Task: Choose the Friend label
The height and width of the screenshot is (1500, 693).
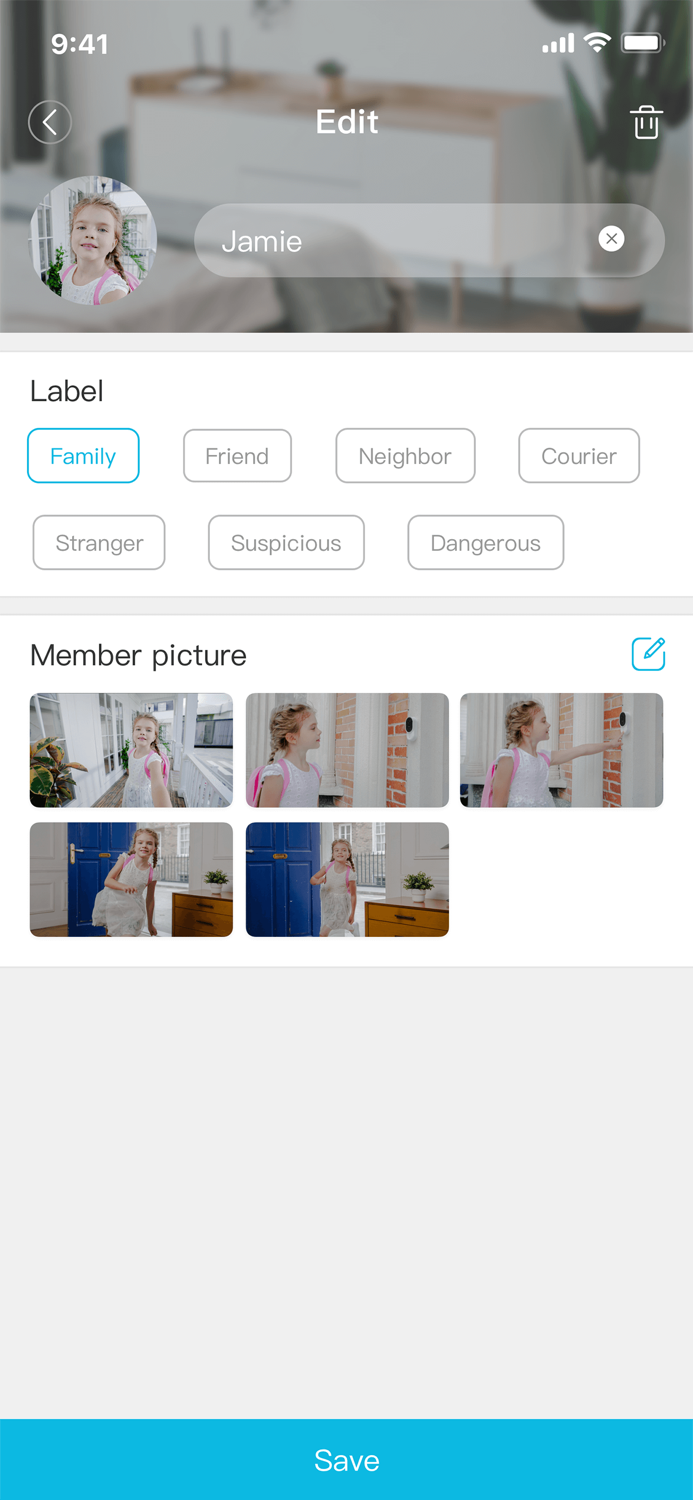Action: click(237, 456)
